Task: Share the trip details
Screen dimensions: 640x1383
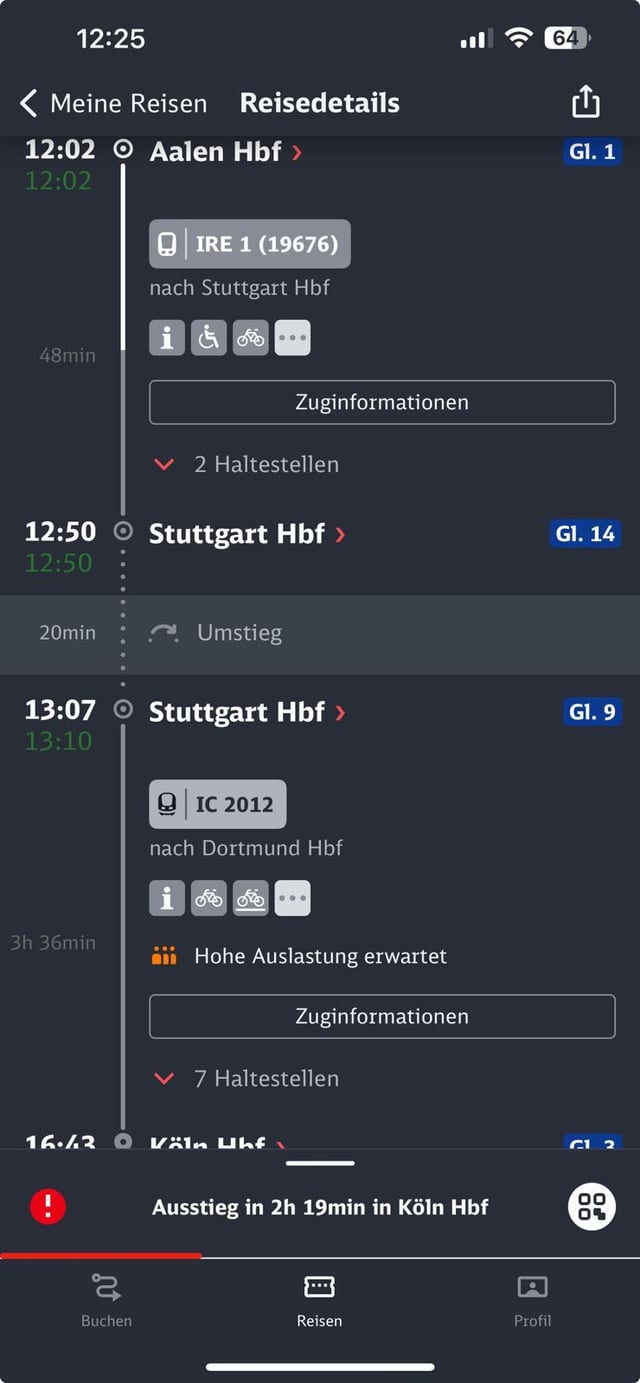Action: tap(586, 101)
